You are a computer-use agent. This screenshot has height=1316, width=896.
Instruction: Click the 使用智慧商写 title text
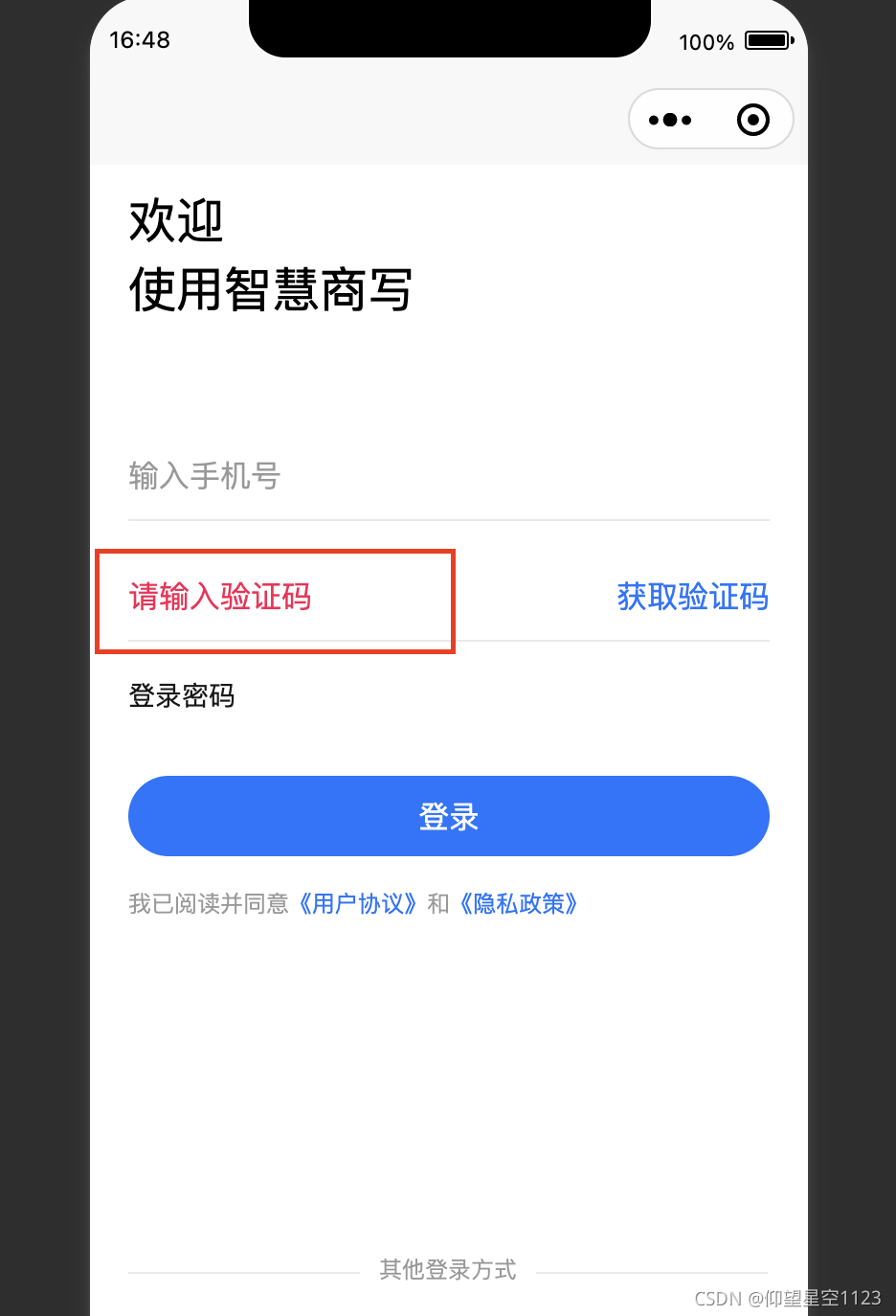tap(269, 290)
